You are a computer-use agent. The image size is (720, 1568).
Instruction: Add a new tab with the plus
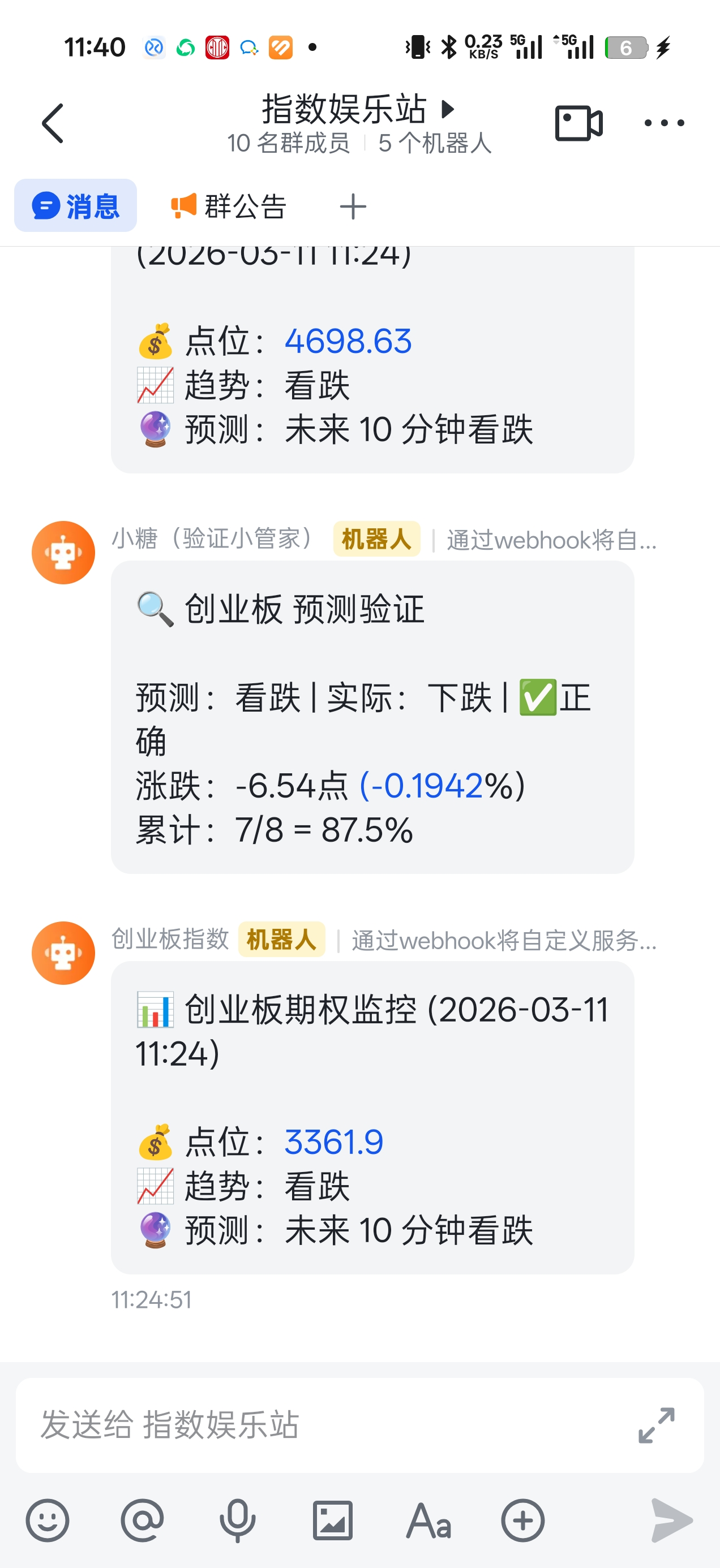[353, 206]
